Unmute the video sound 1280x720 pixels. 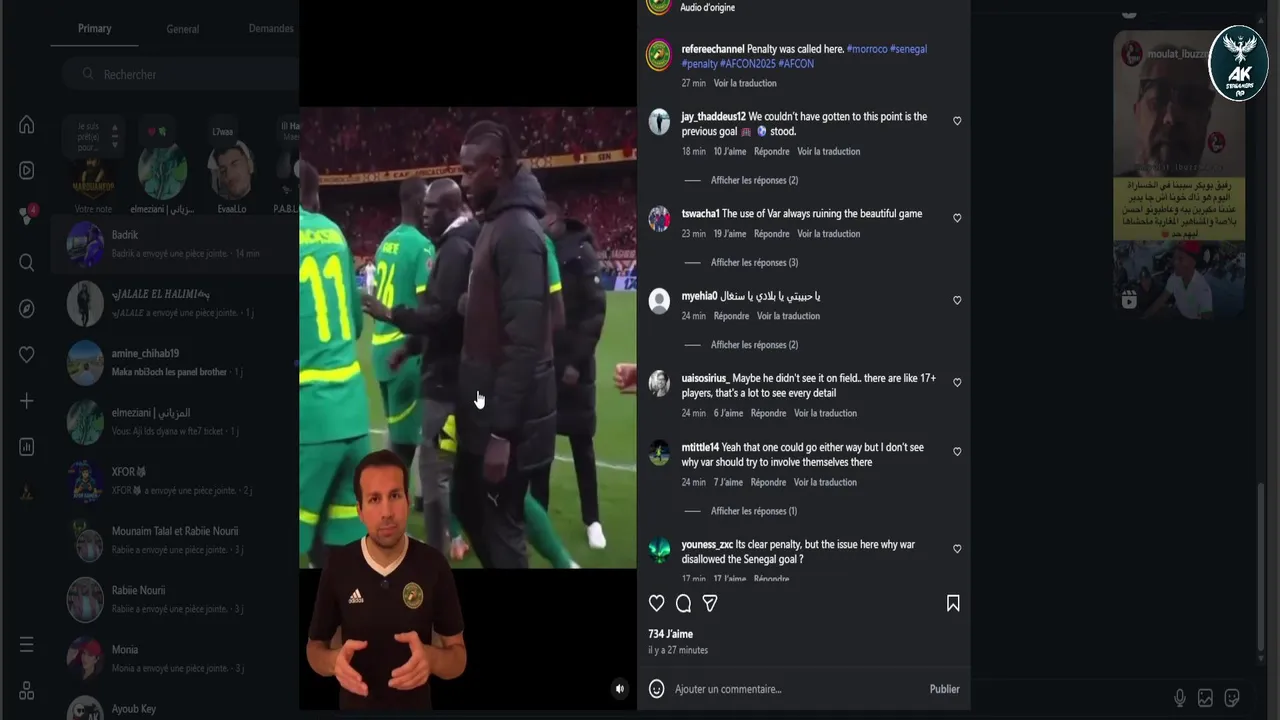(x=619, y=688)
